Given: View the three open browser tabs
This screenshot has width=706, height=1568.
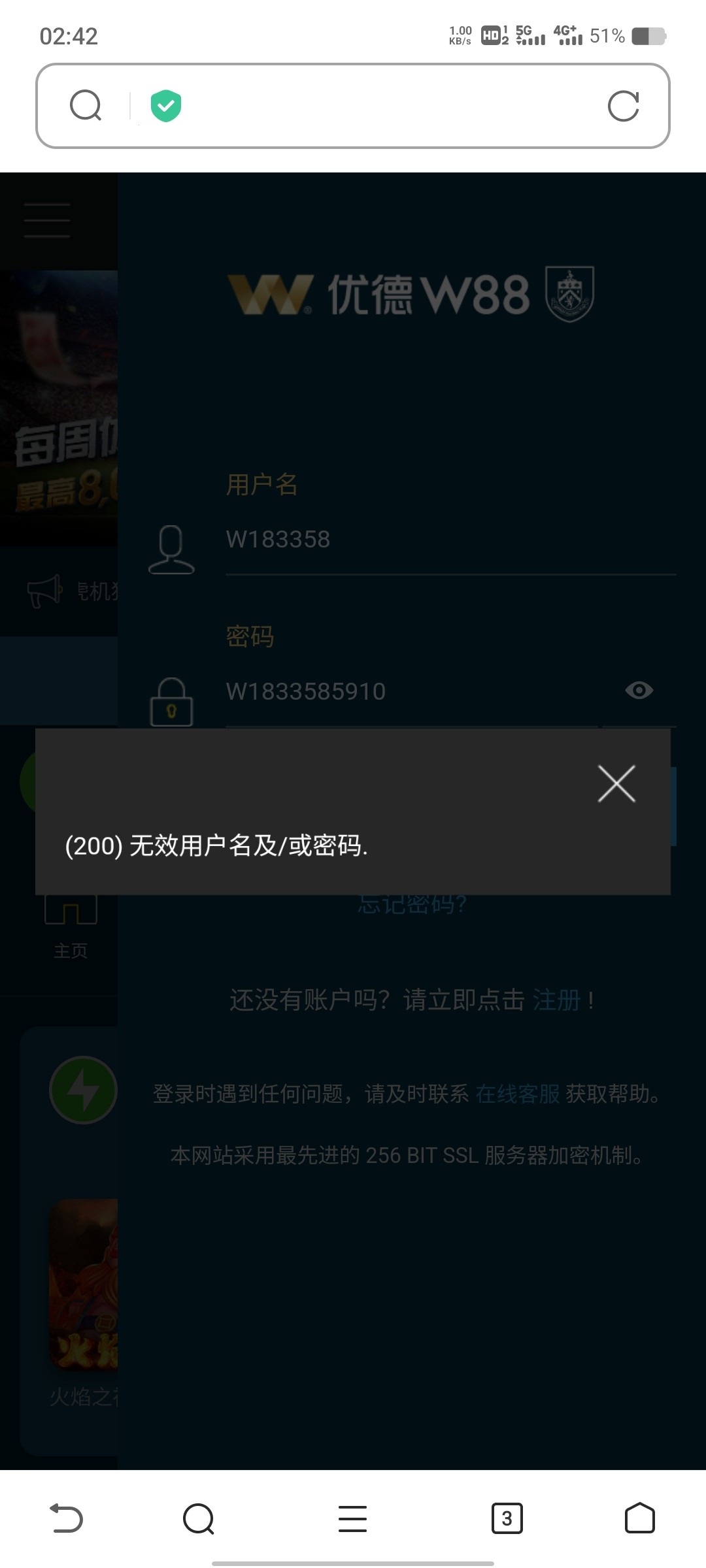Looking at the screenshot, I should pos(507,1518).
